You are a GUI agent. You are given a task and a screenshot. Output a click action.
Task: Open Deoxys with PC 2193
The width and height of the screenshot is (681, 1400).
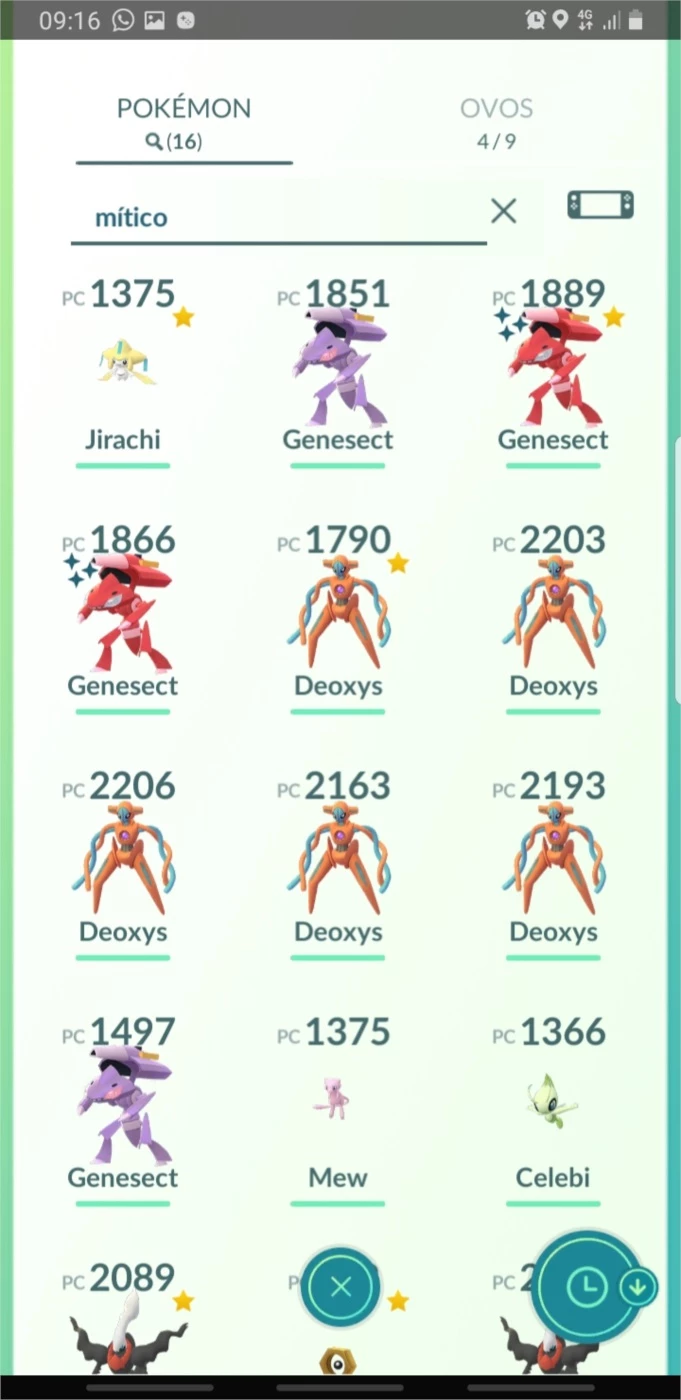[x=553, y=865]
